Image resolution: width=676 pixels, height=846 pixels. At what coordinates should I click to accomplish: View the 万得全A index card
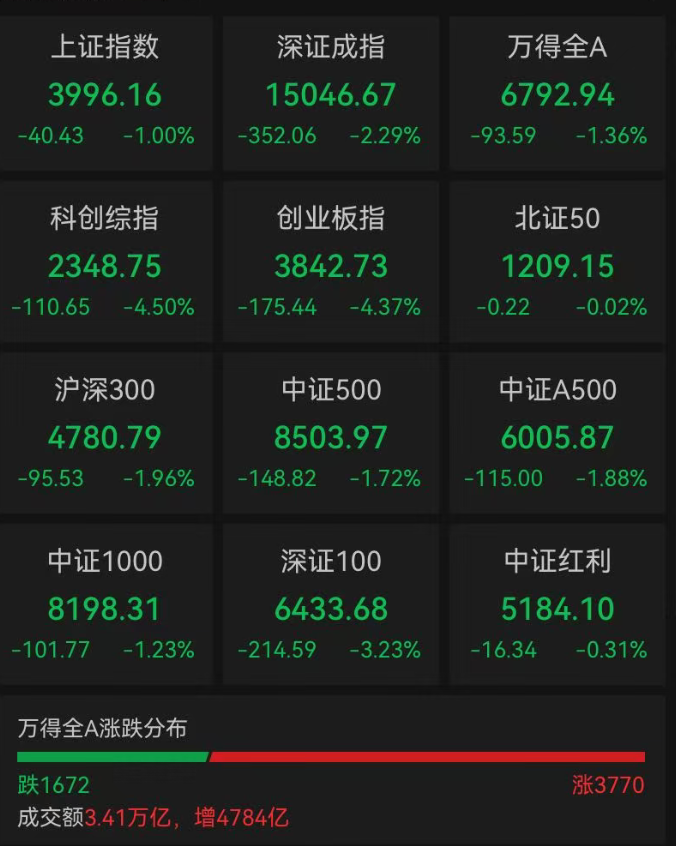tap(557, 93)
